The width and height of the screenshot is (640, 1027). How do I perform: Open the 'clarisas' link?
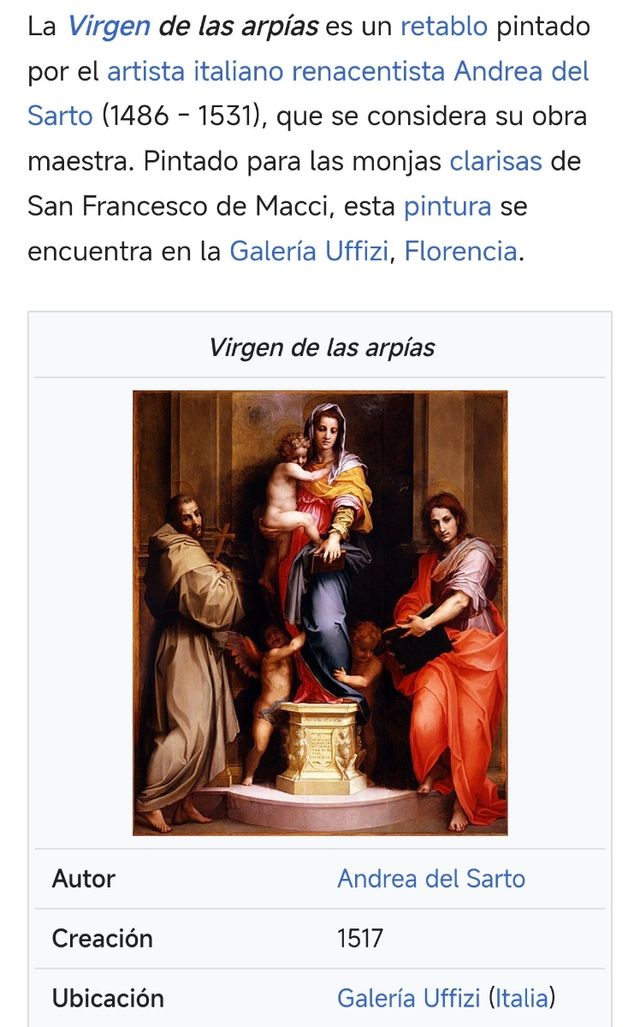pyautogui.click(x=497, y=161)
